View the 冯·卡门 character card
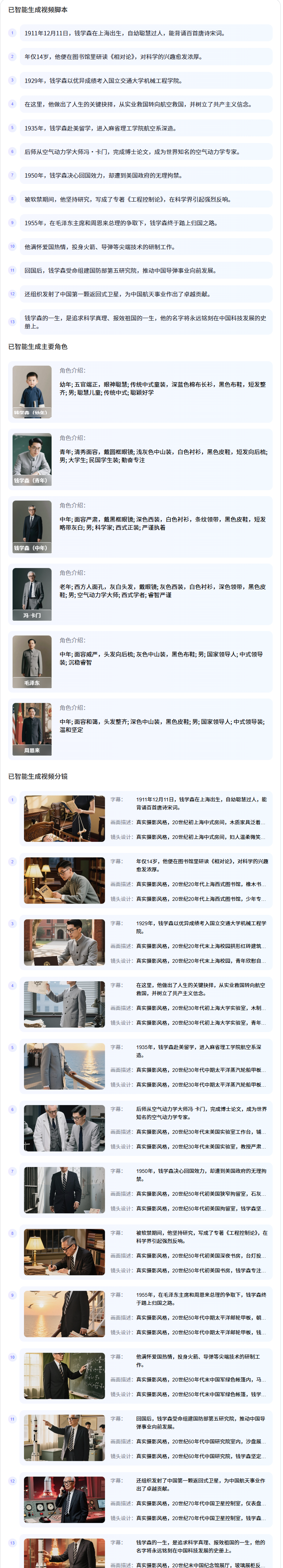This screenshot has width=283, height=1568. (32, 595)
